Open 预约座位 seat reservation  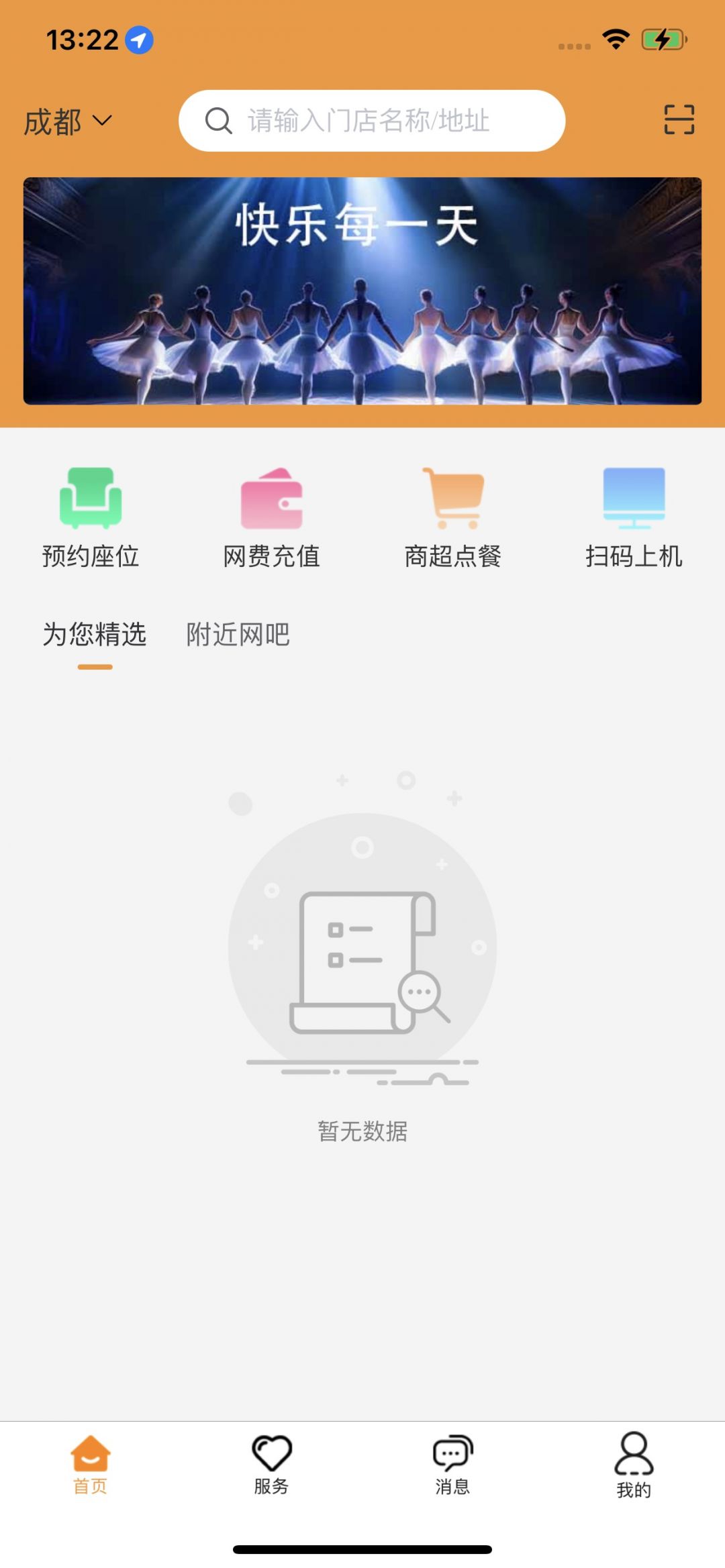click(x=91, y=517)
